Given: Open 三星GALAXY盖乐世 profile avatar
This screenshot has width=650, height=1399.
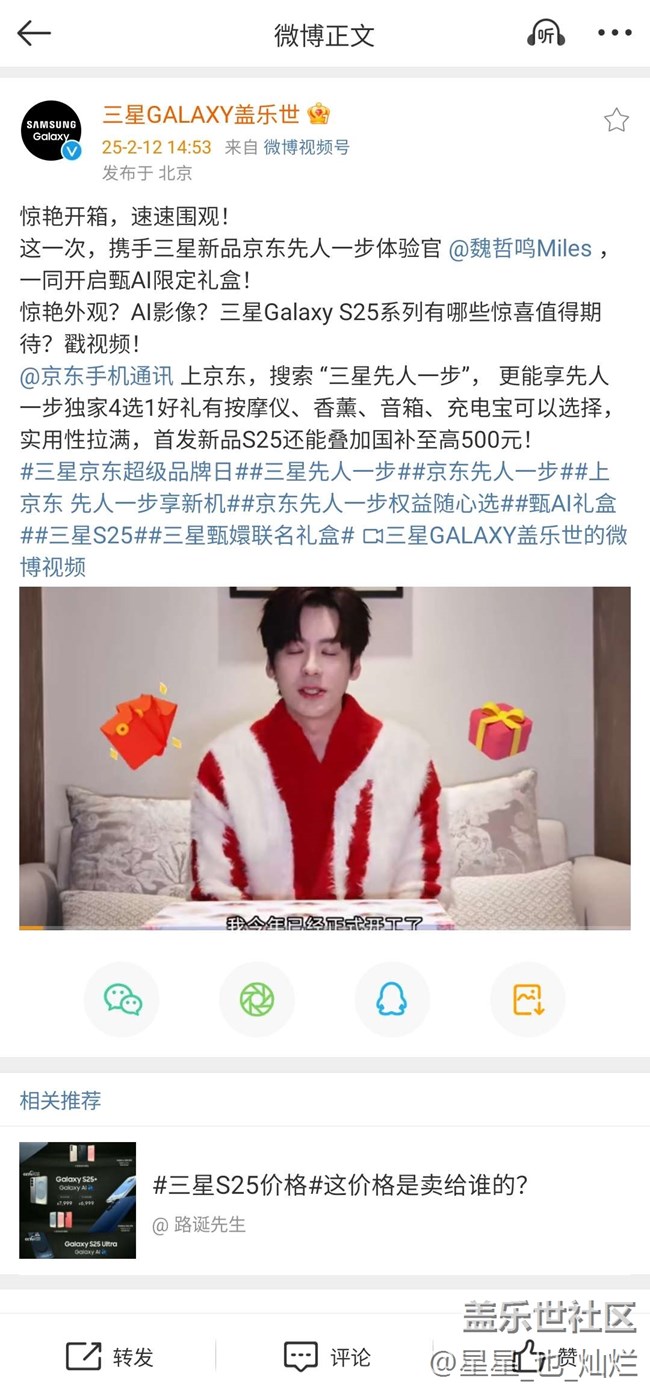Looking at the screenshot, I should (51, 131).
